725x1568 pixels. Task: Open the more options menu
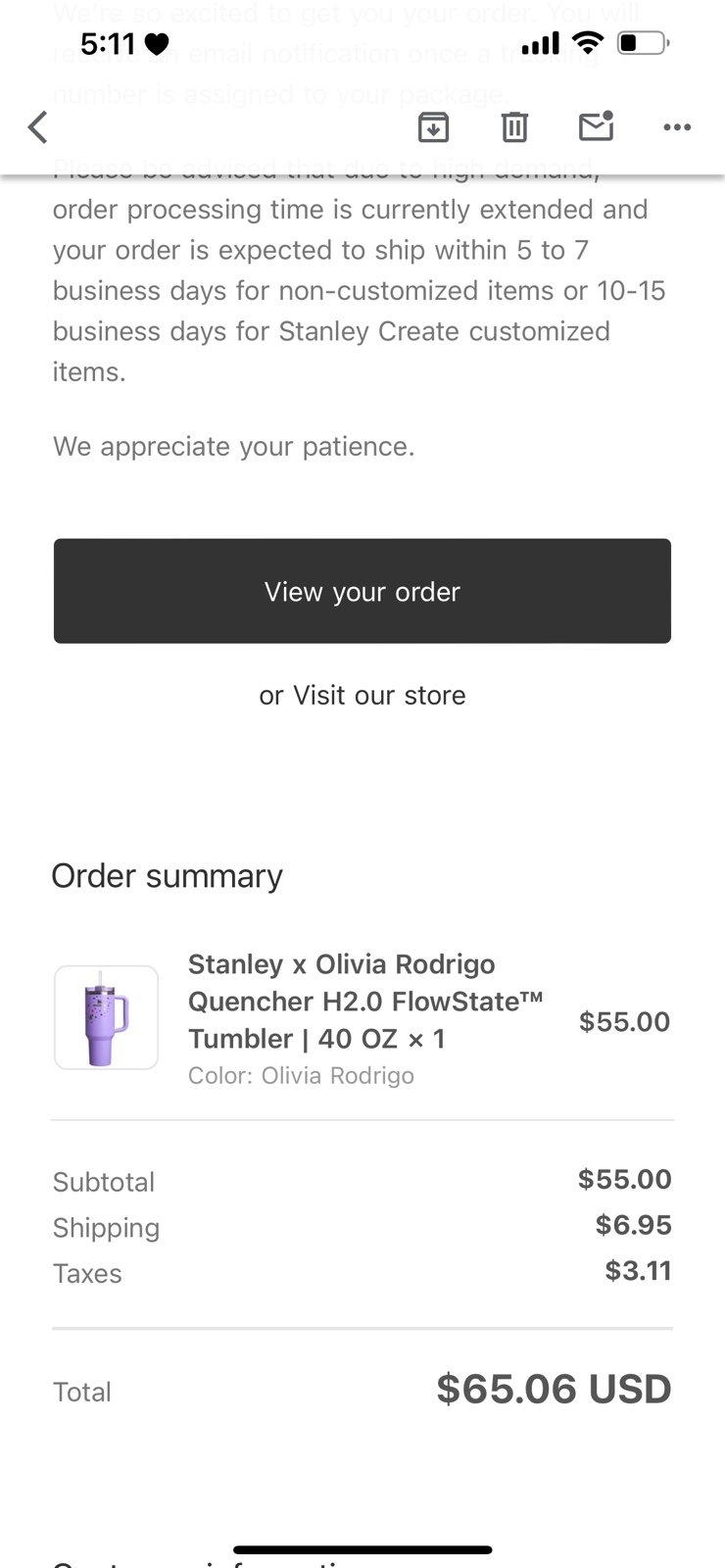coord(677,127)
